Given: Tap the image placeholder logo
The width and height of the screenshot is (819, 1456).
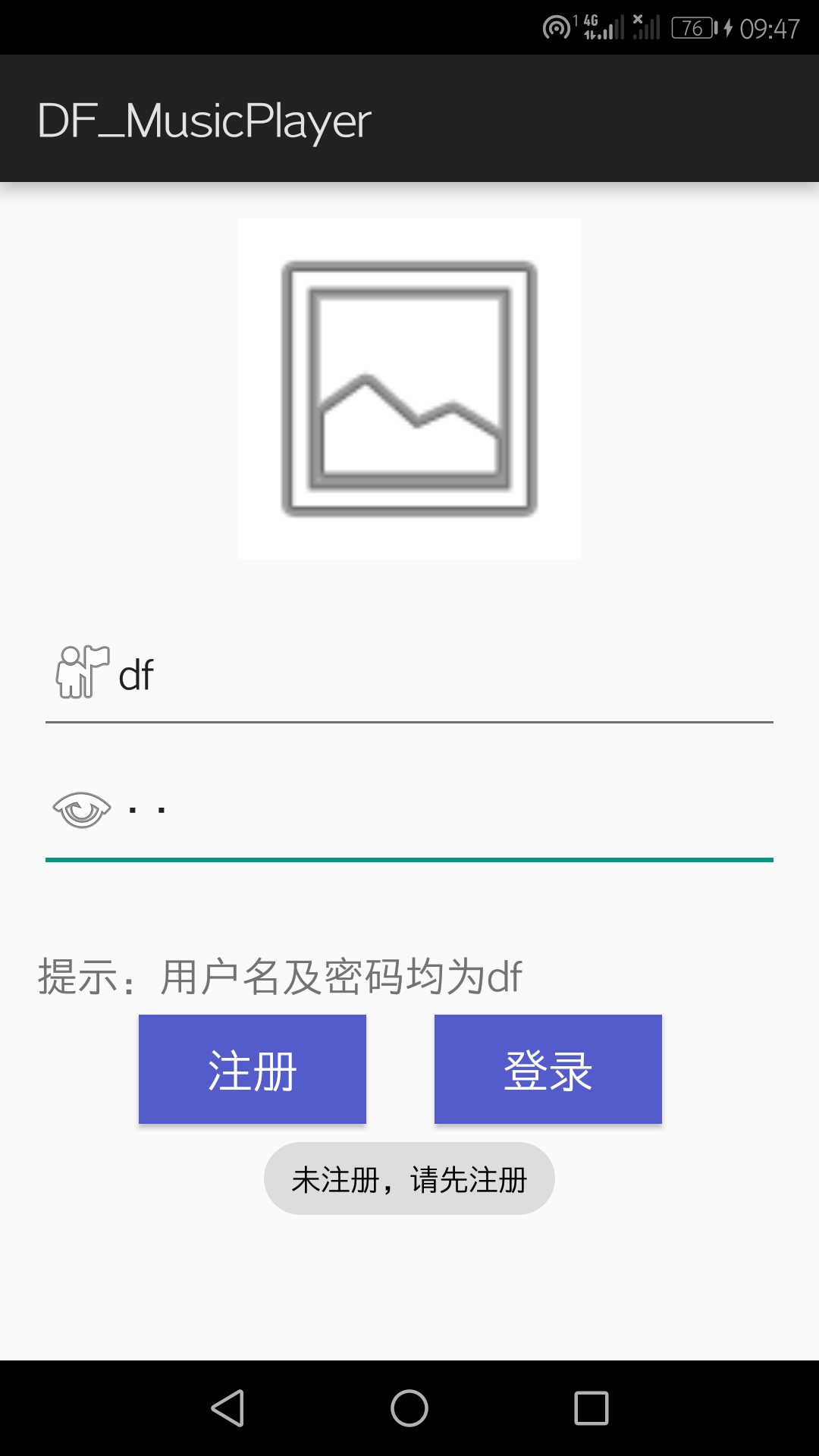Looking at the screenshot, I should [x=409, y=387].
